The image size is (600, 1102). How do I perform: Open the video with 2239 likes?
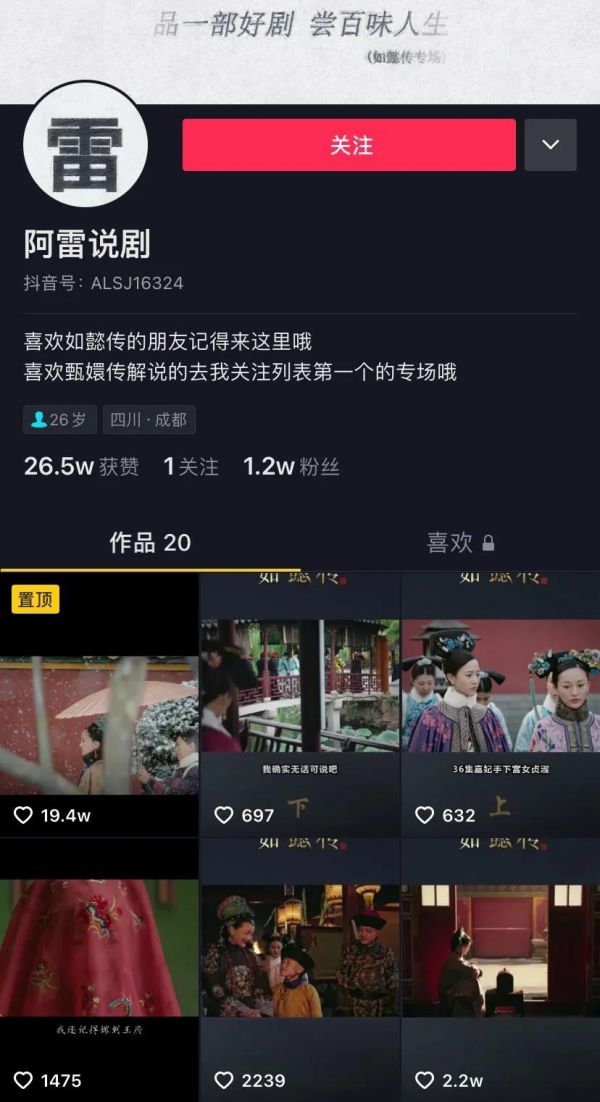tap(299, 970)
